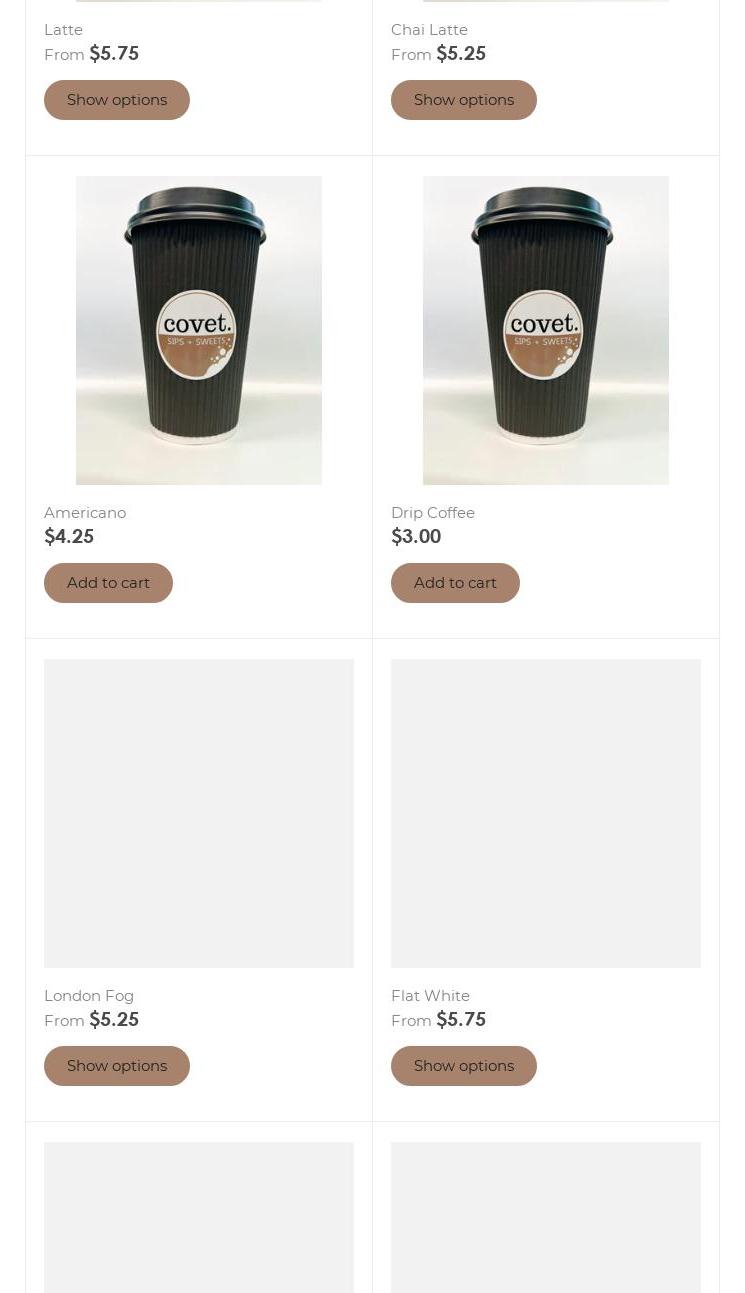Open the Americano product image
The width and height of the screenshot is (745, 1293).
198,330
